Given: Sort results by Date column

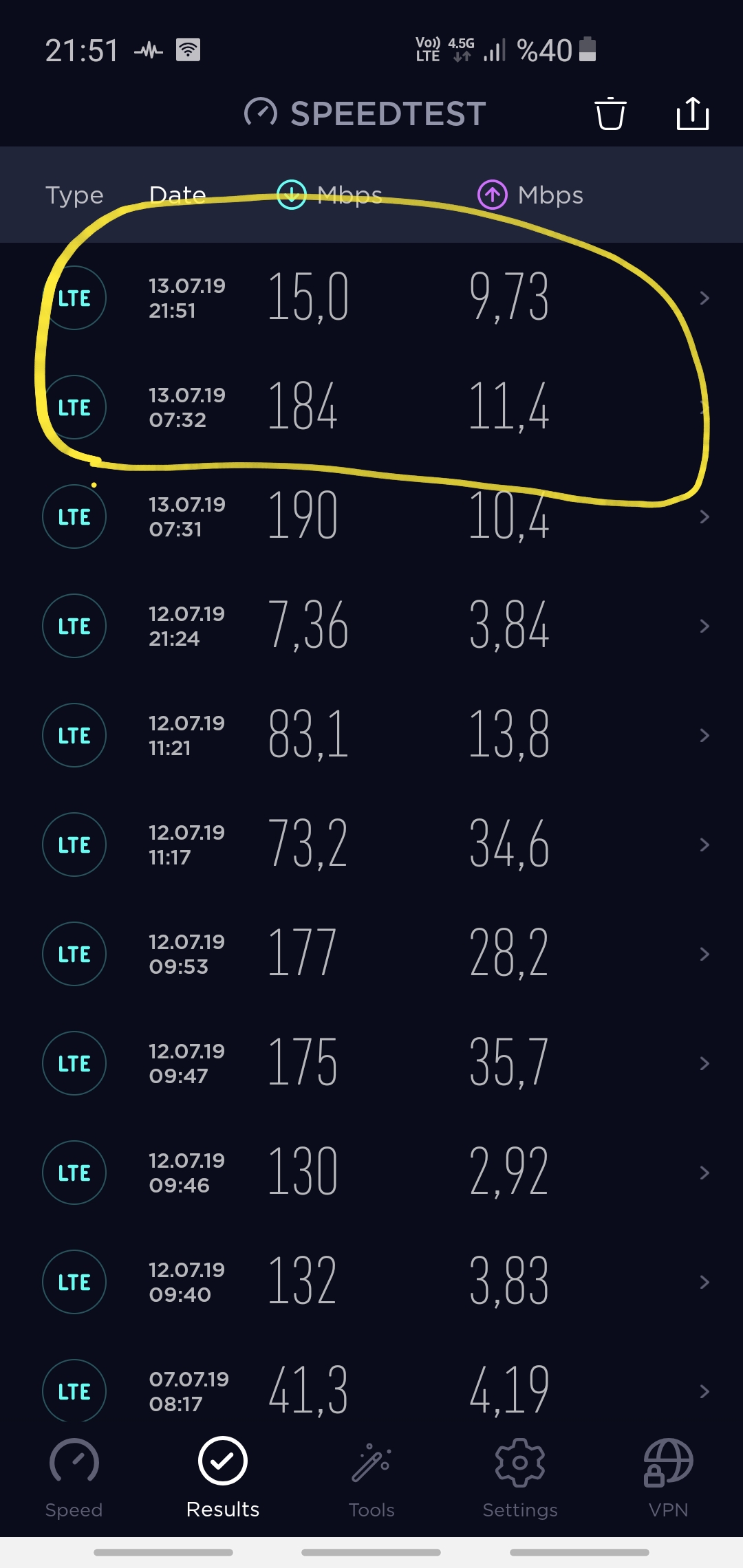Looking at the screenshot, I should pyautogui.click(x=177, y=195).
